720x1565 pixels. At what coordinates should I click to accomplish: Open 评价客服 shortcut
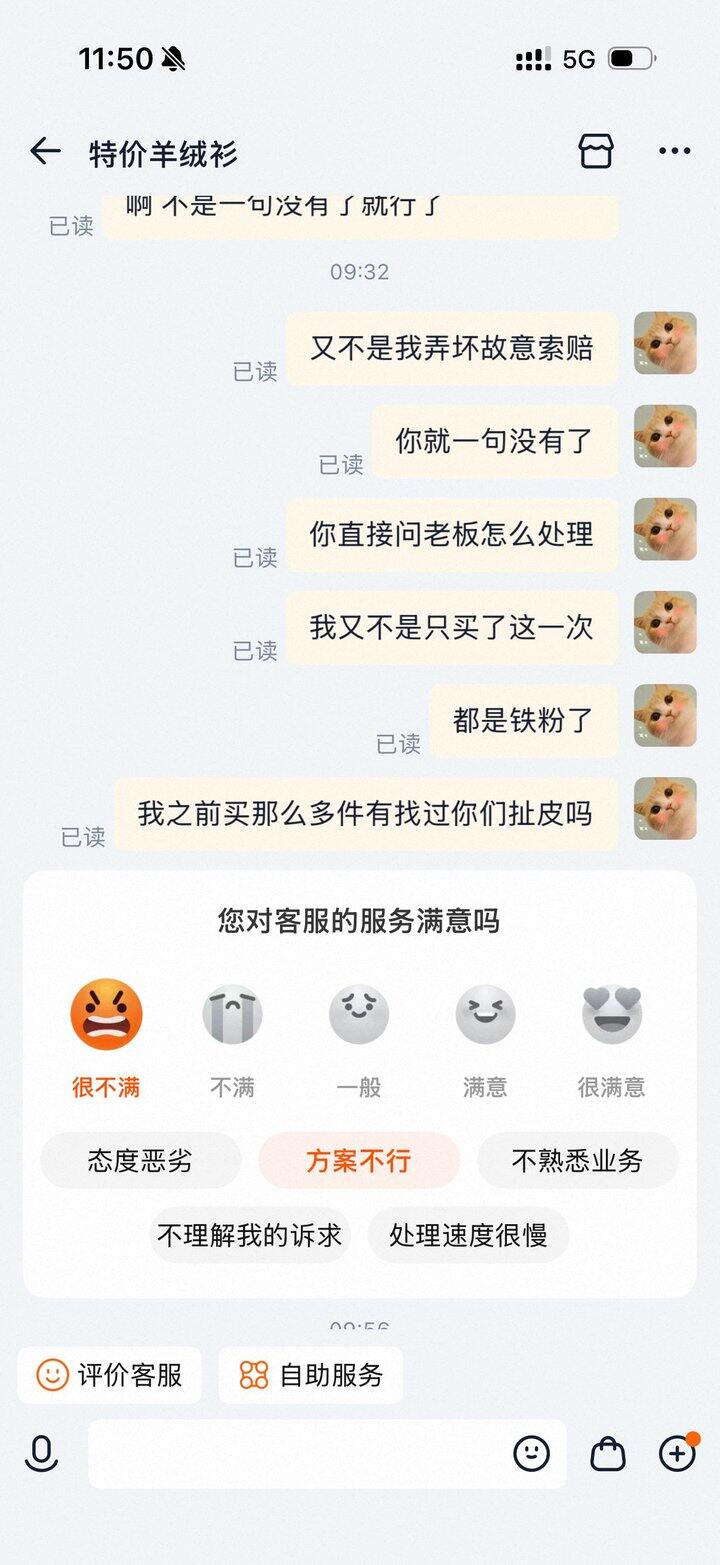point(109,1375)
